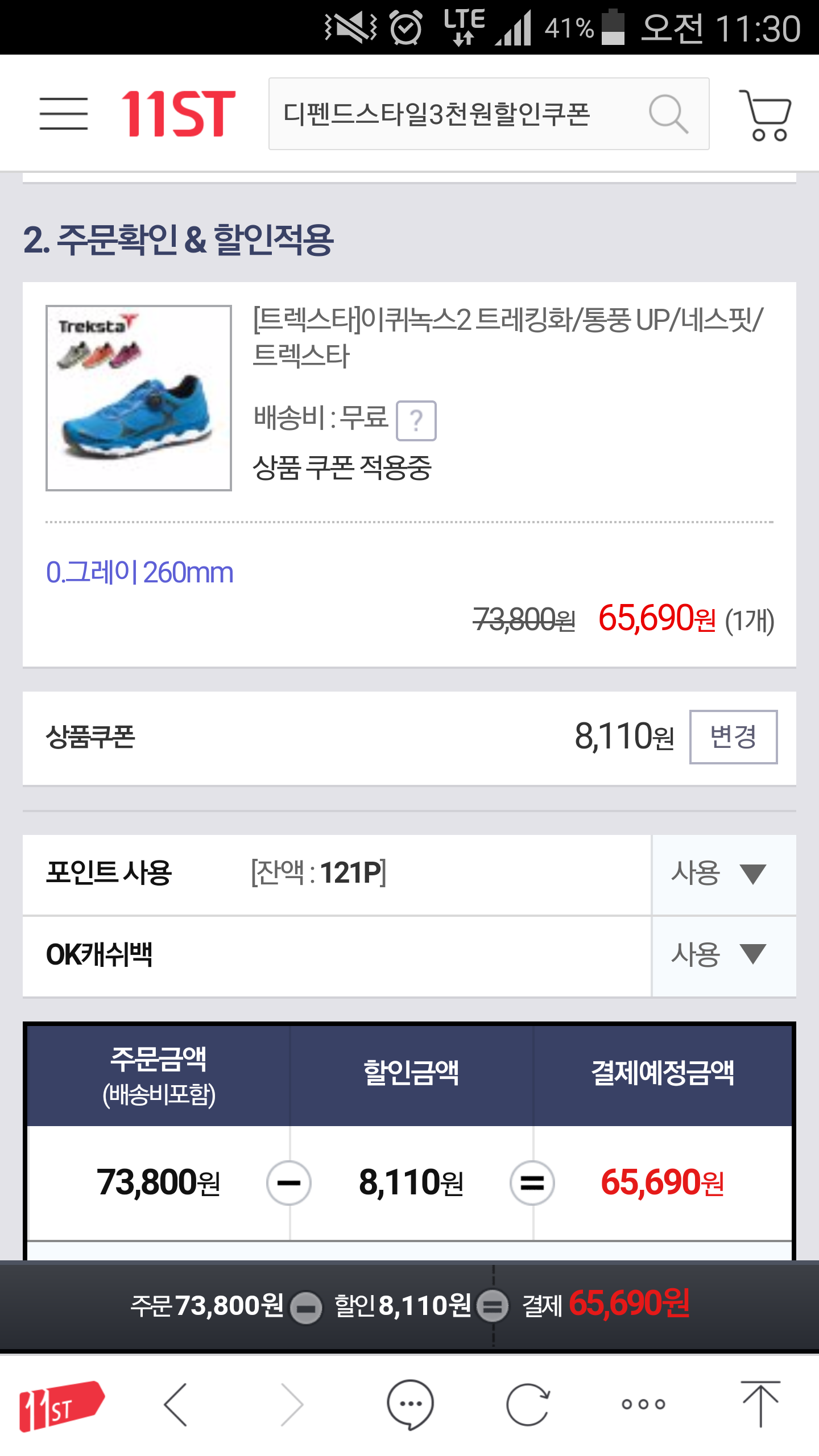Expand the OK캐쉬백 사용 dropdown
The width and height of the screenshot is (819, 1456).
[723, 955]
